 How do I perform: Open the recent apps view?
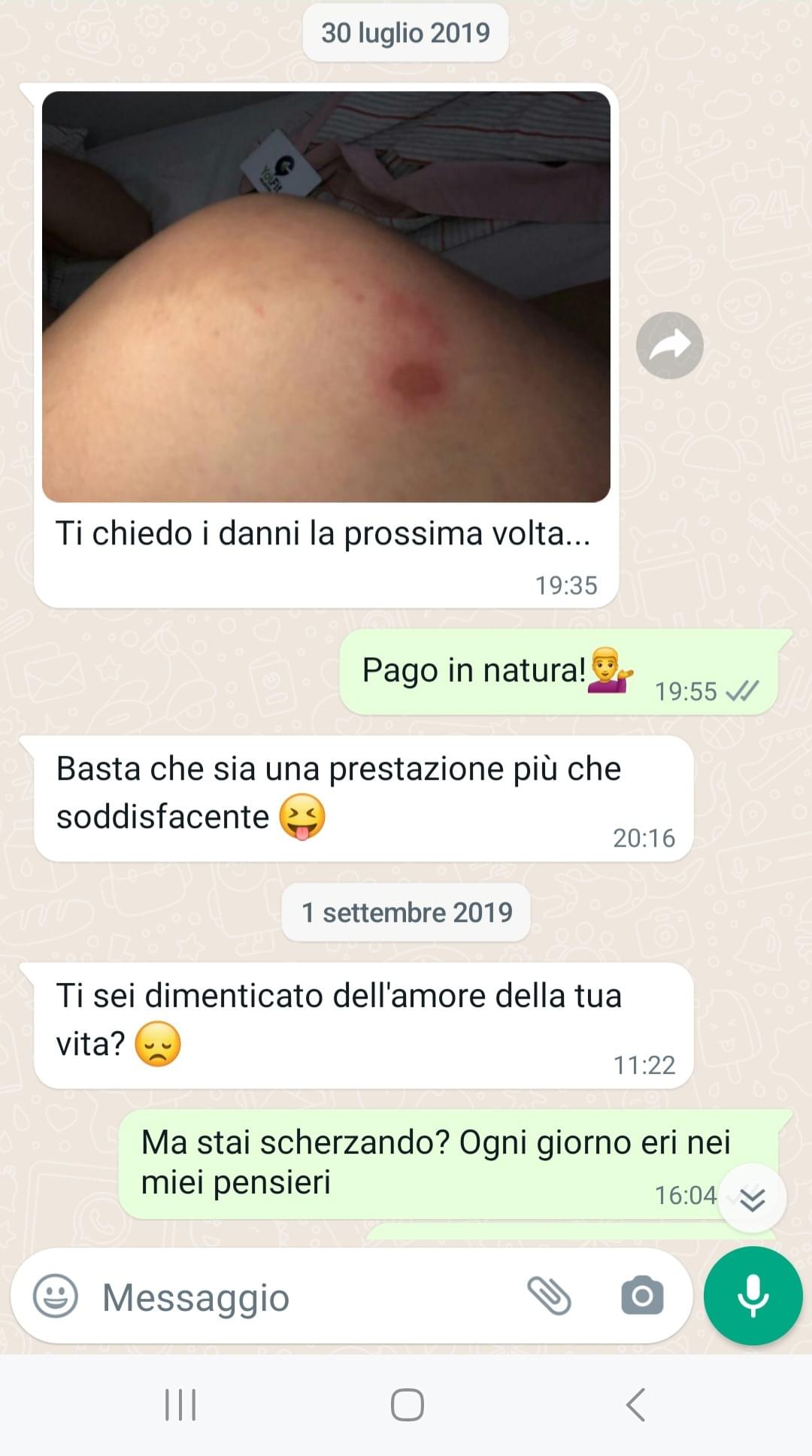coord(180,1405)
